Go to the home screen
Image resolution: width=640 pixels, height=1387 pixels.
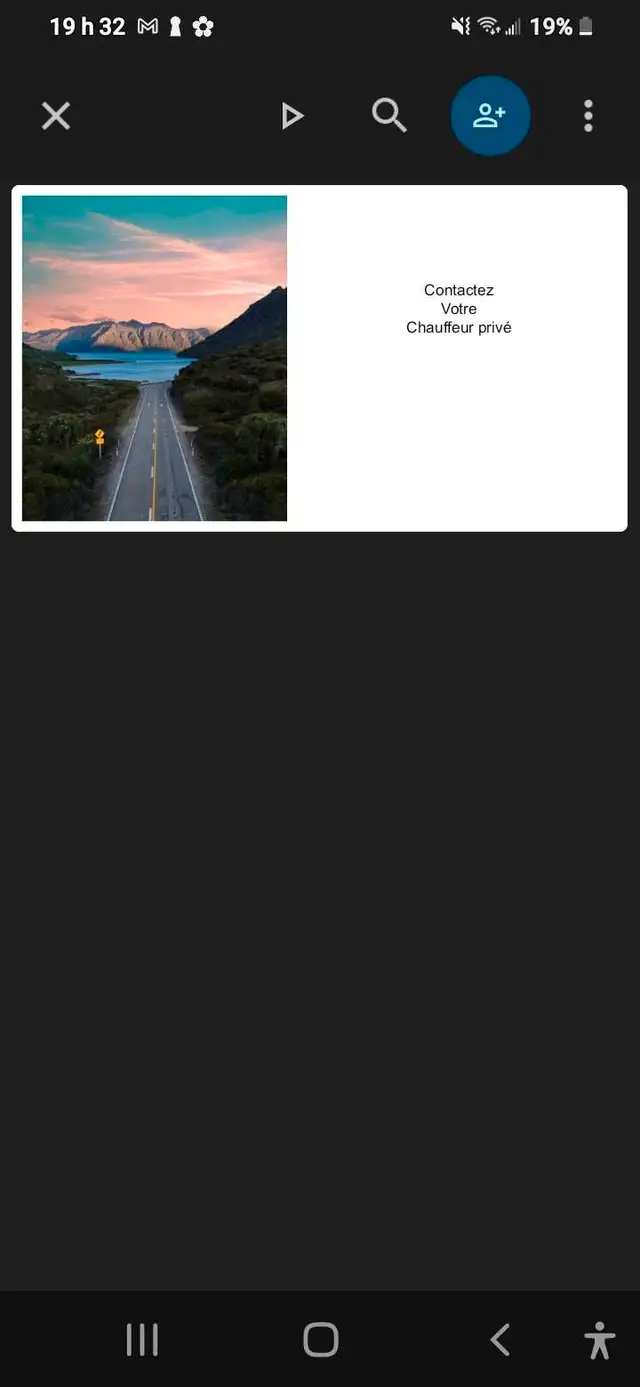(321, 1340)
